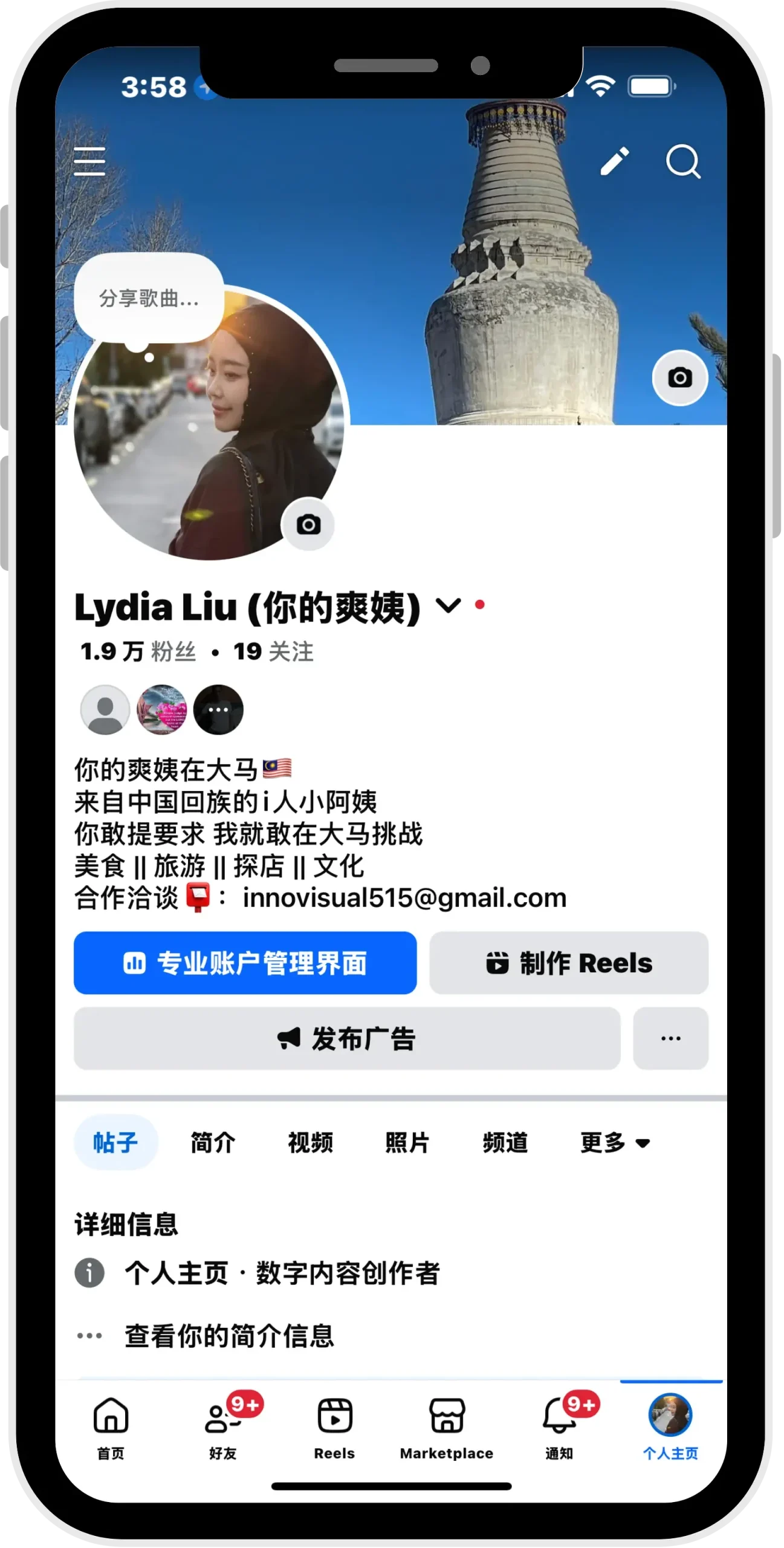
Task: Expand the profile switcher chevron by the name
Action: (x=449, y=605)
